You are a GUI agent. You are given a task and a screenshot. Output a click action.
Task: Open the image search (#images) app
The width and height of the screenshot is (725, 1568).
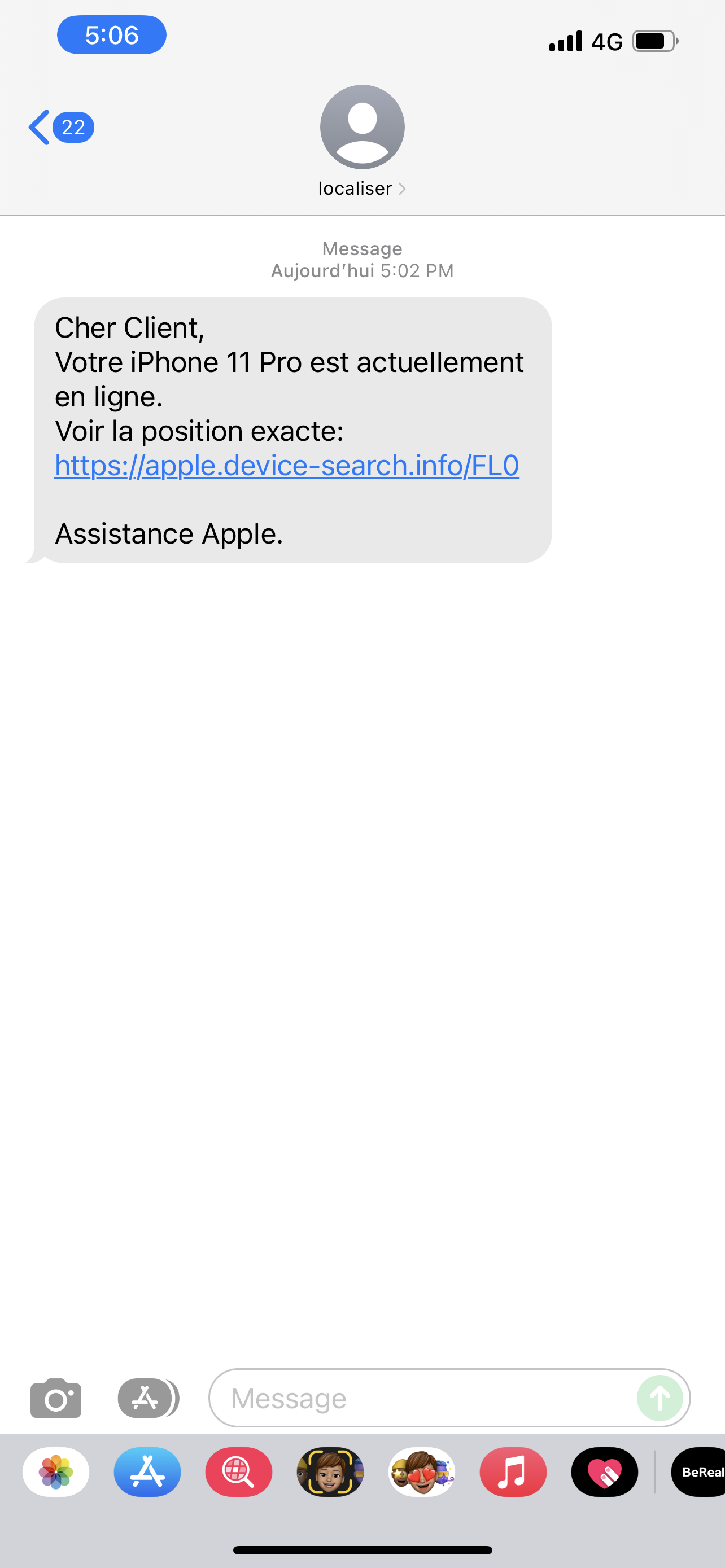point(239,1472)
